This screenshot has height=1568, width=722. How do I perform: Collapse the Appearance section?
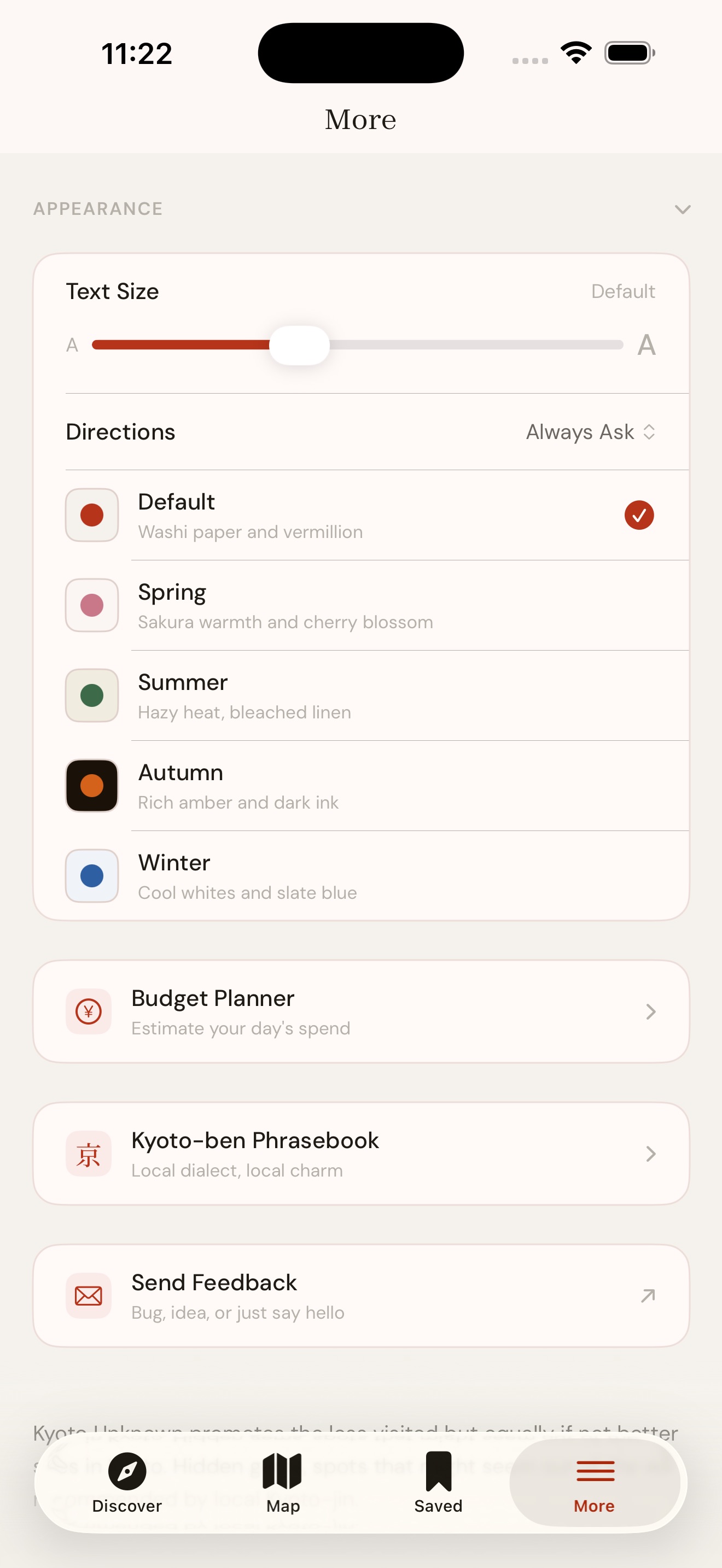click(682, 209)
